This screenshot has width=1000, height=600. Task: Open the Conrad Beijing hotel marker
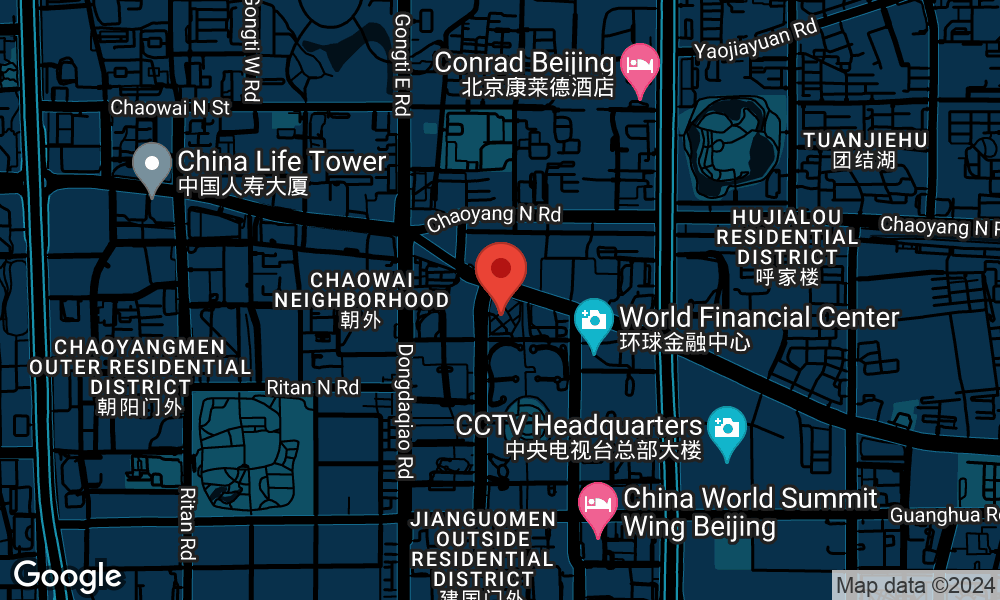pyautogui.click(x=639, y=67)
